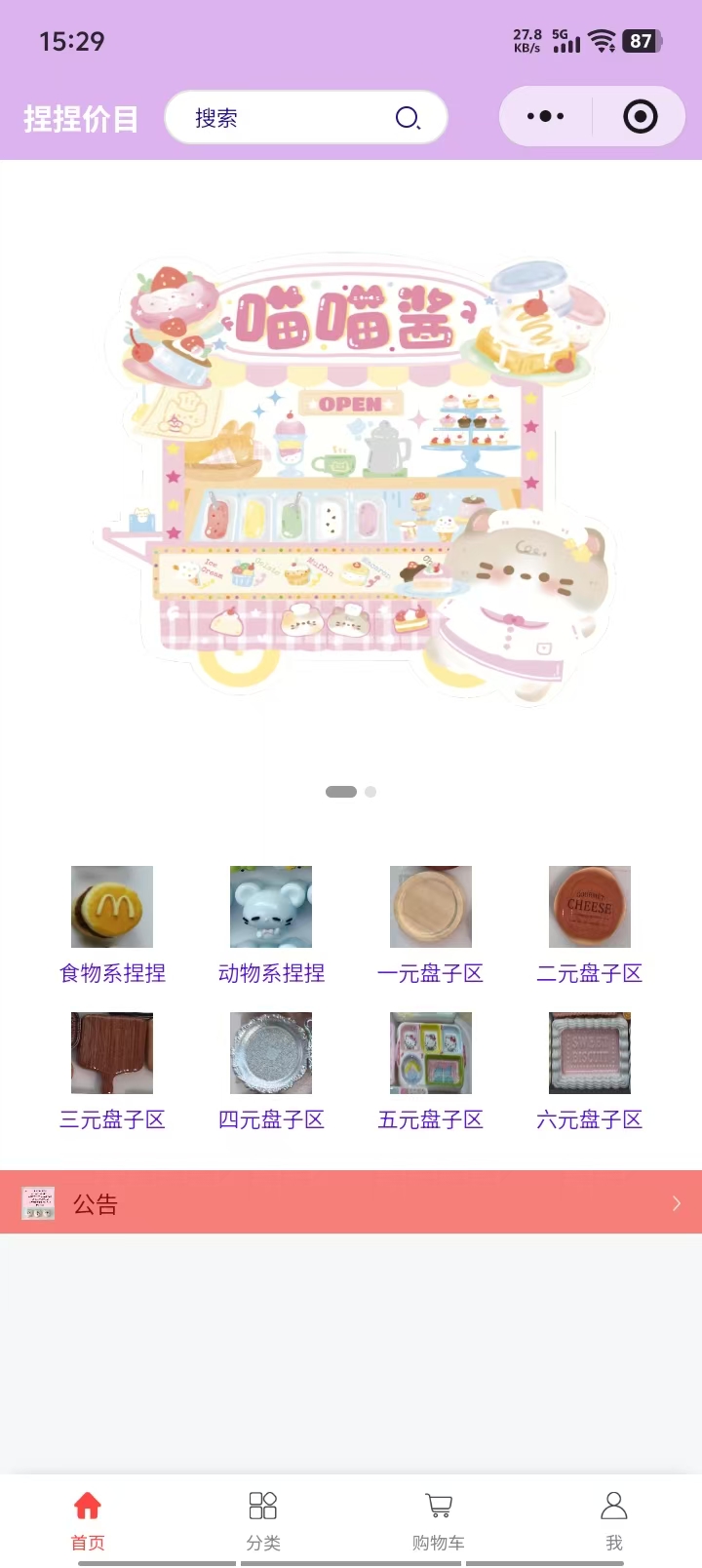Open the 喵喵酱 banner
The width and height of the screenshot is (702, 1568).
(x=351, y=478)
